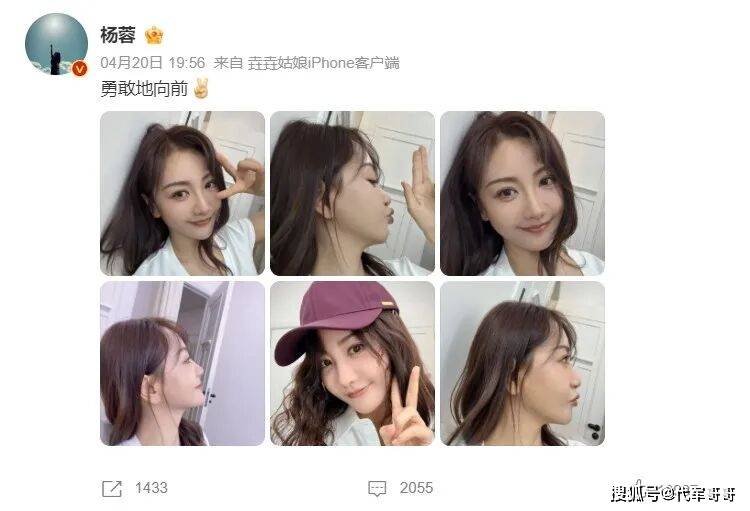
Task: Open the last photo in the grid
Action: coord(522,363)
